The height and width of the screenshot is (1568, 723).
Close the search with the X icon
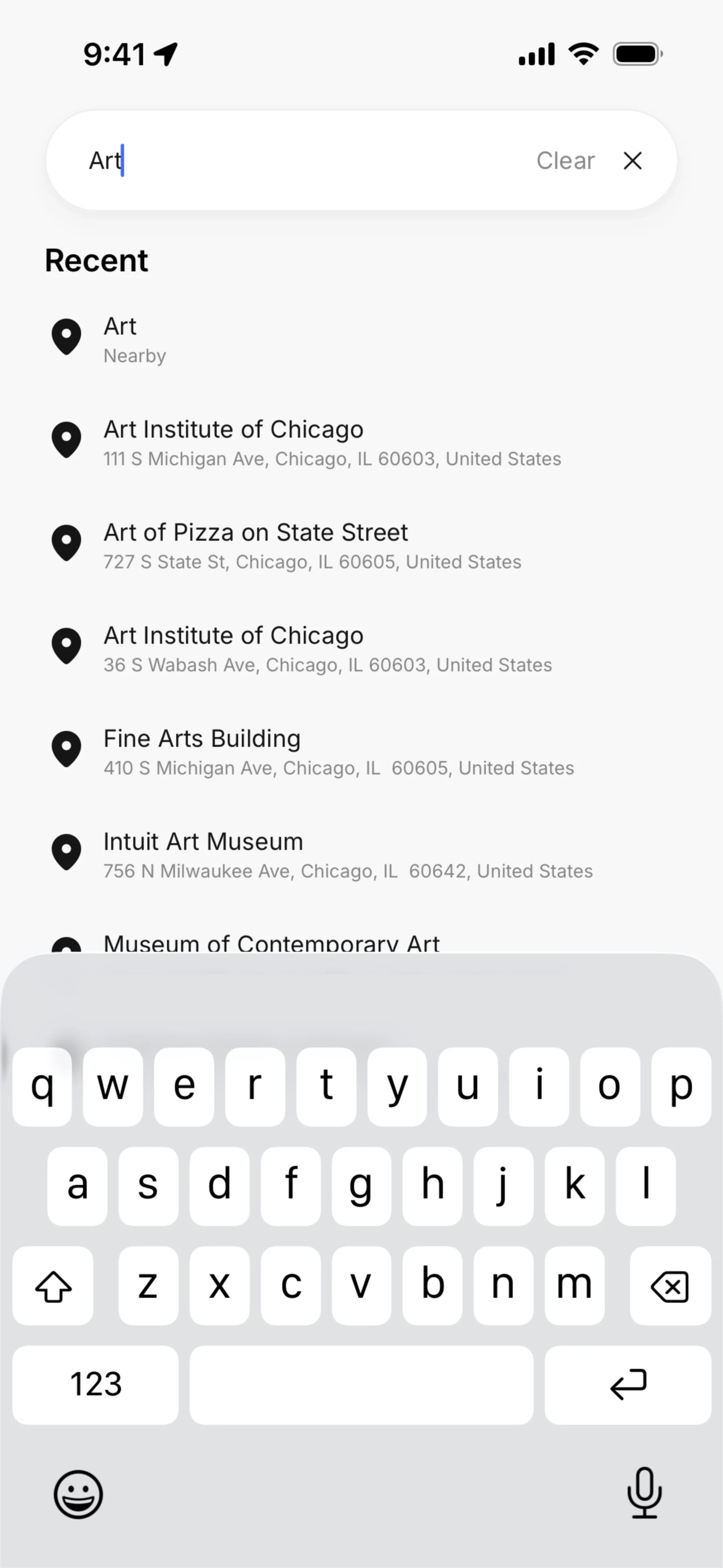click(x=633, y=161)
